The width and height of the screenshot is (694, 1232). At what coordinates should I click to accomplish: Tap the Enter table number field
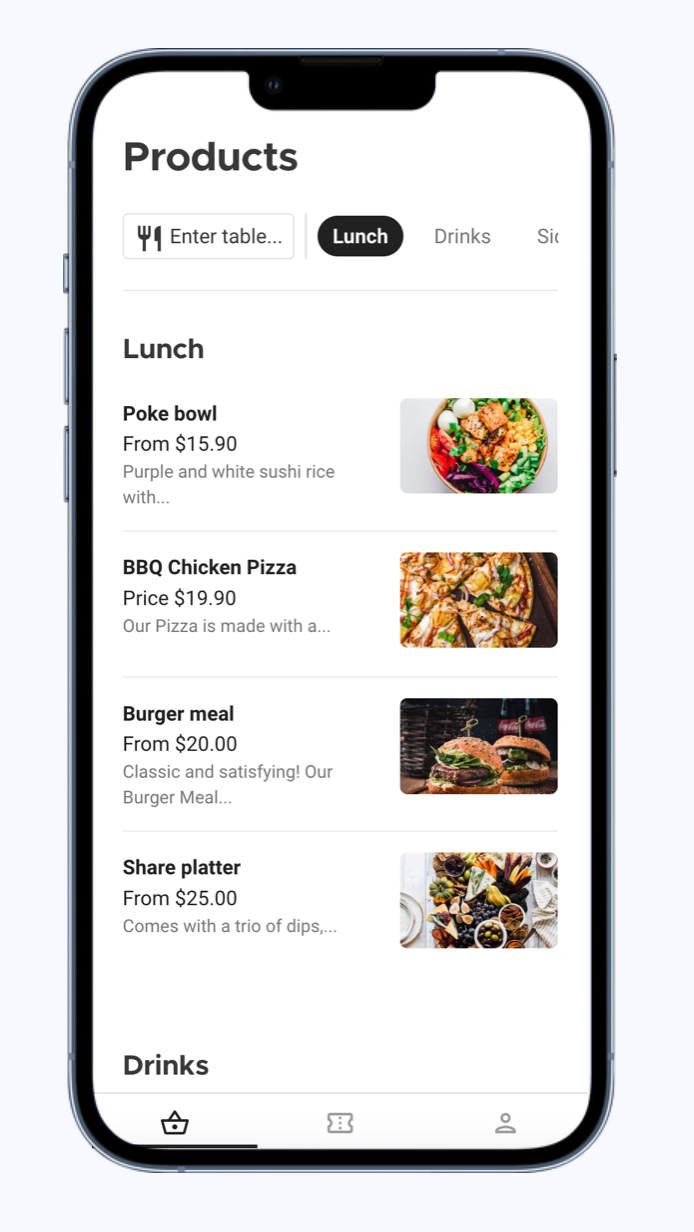[208, 236]
